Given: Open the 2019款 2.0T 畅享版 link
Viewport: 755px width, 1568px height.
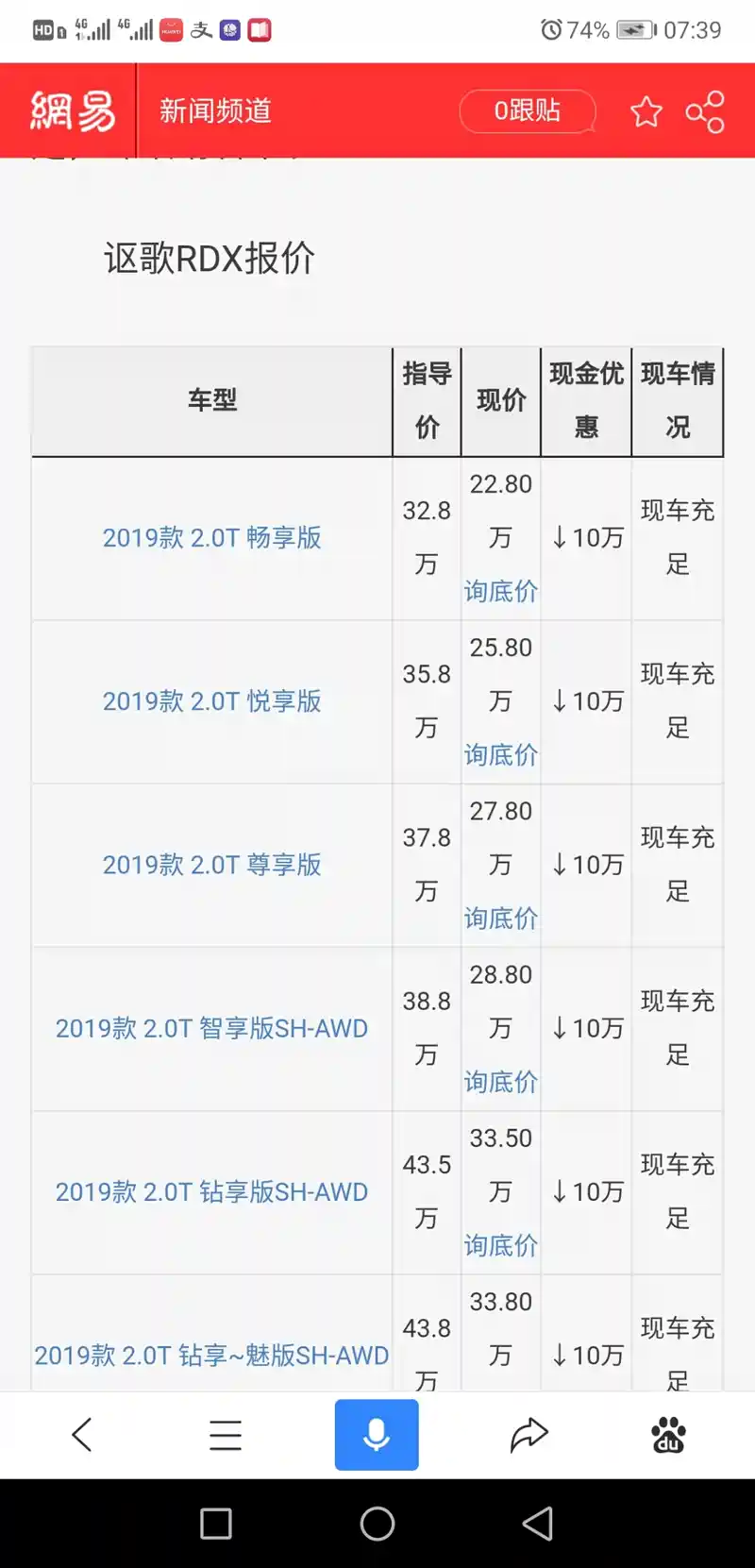Looking at the screenshot, I should tap(212, 538).
